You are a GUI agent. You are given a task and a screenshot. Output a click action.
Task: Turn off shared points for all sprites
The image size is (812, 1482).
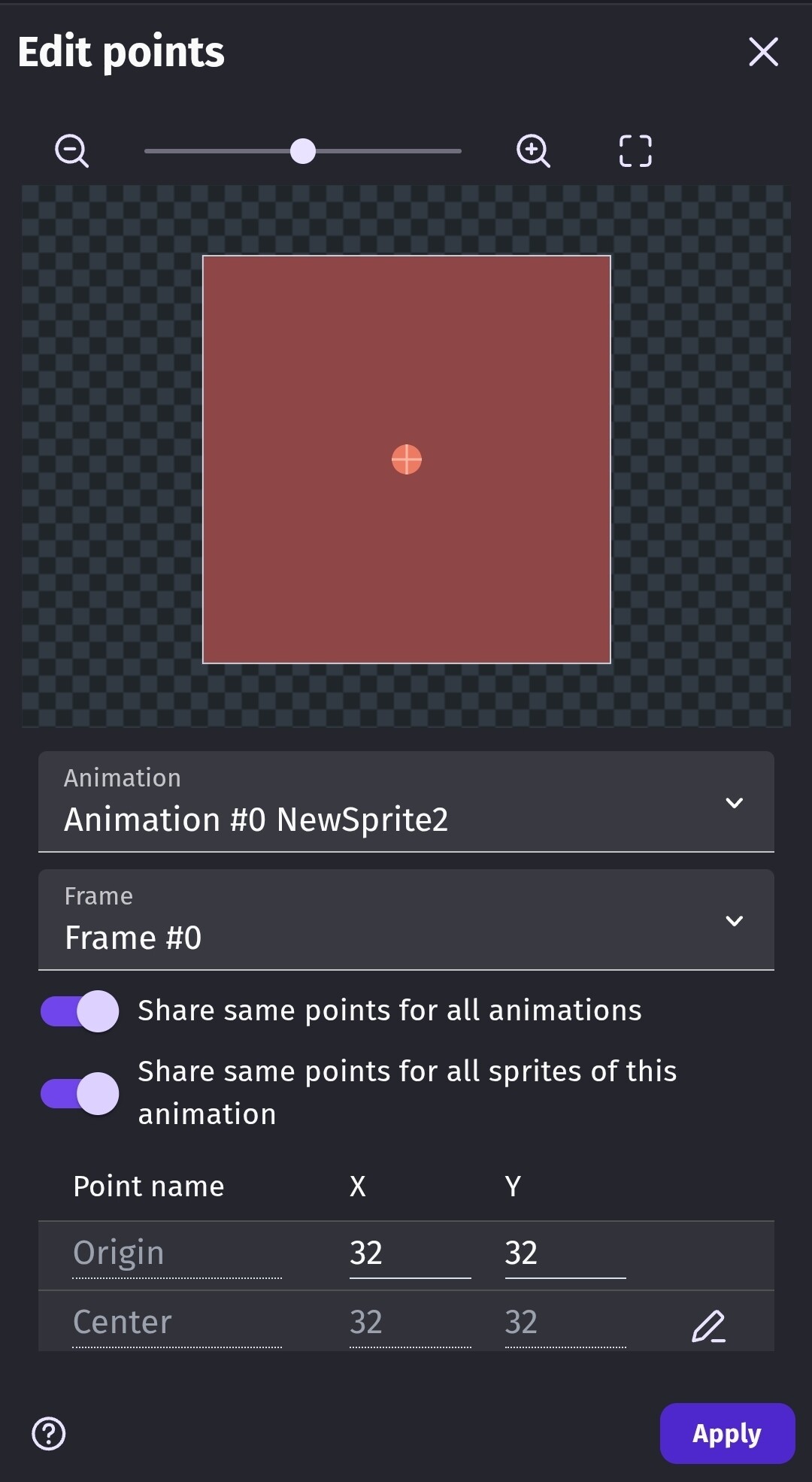click(80, 1093)
